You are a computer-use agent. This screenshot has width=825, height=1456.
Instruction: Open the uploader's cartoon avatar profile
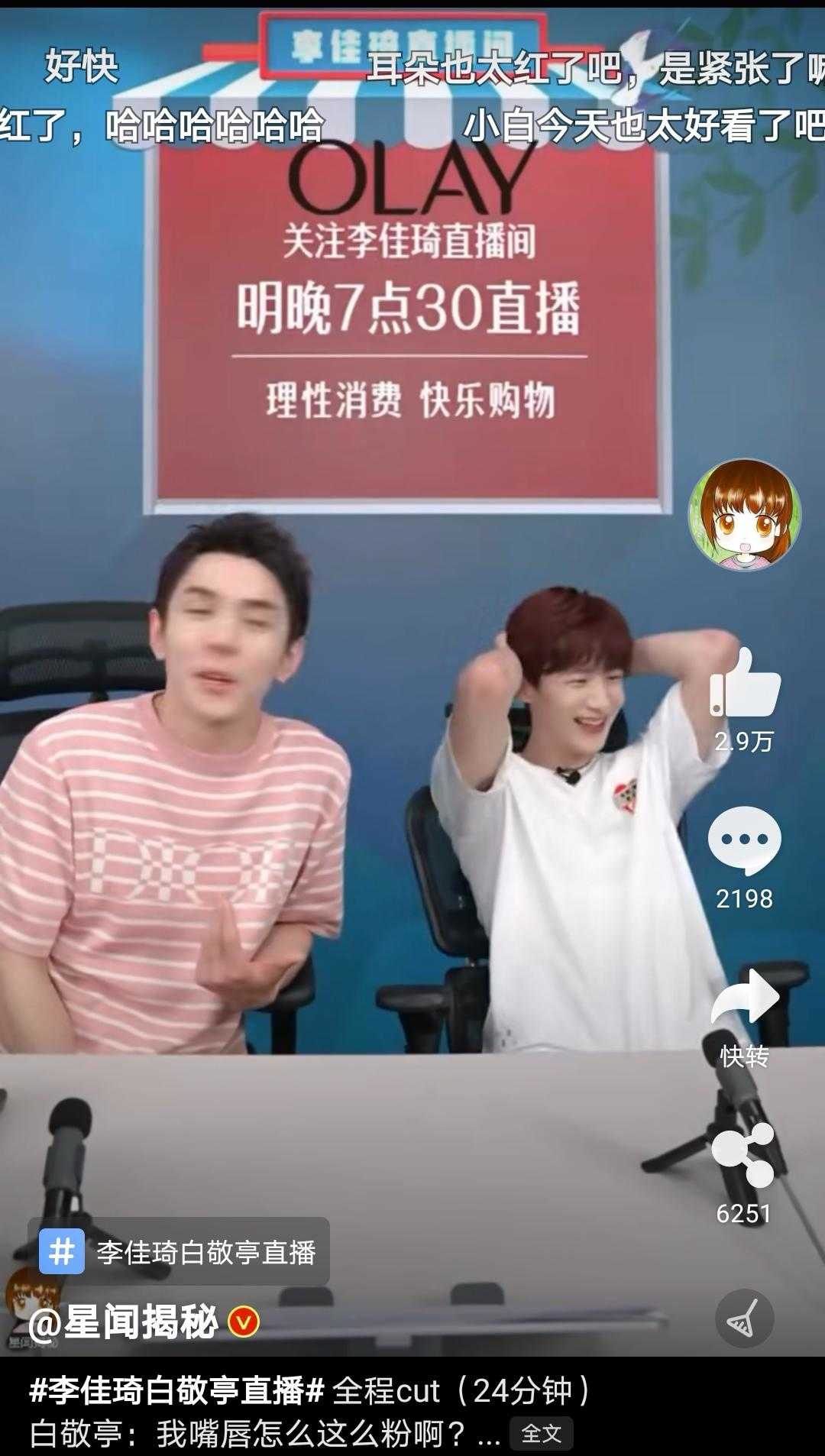coord(744,515)
